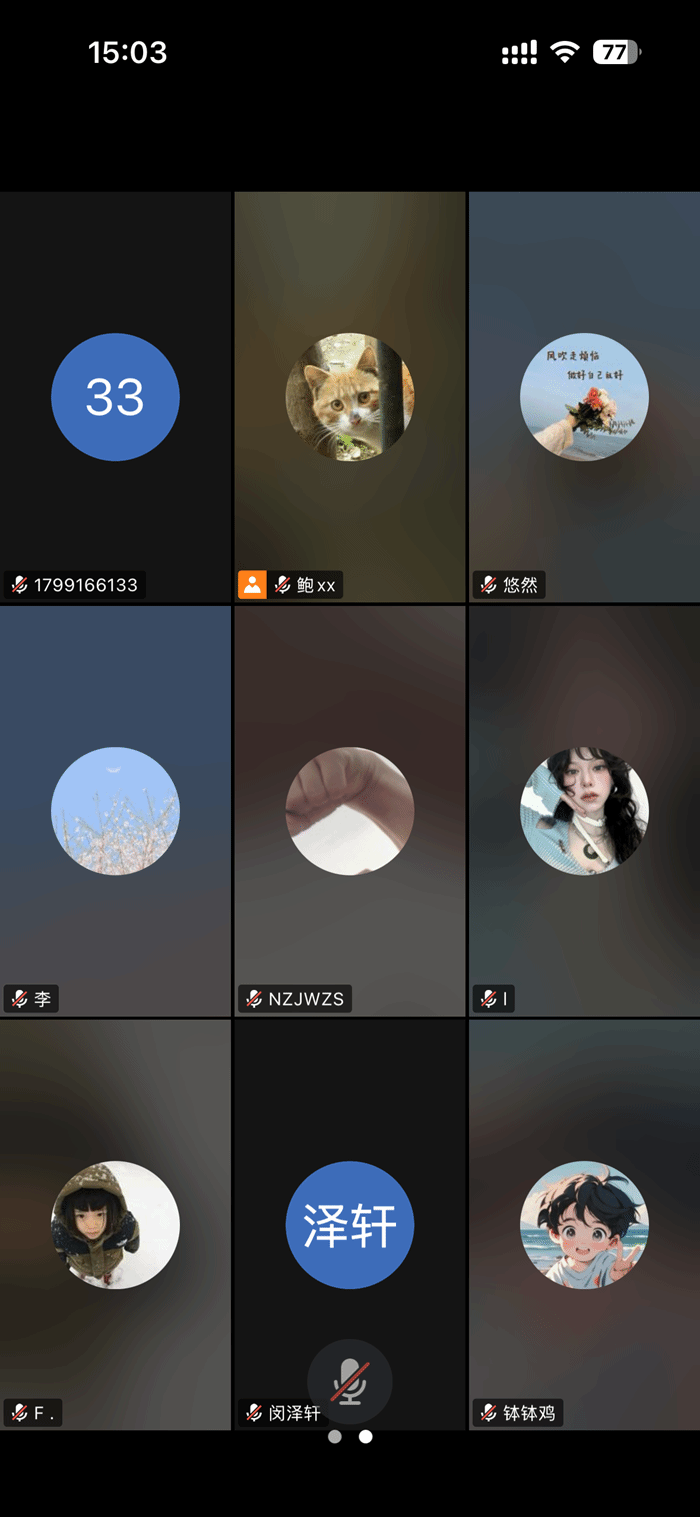
Task: Select the participant tile named I
Action: [584, 811]
